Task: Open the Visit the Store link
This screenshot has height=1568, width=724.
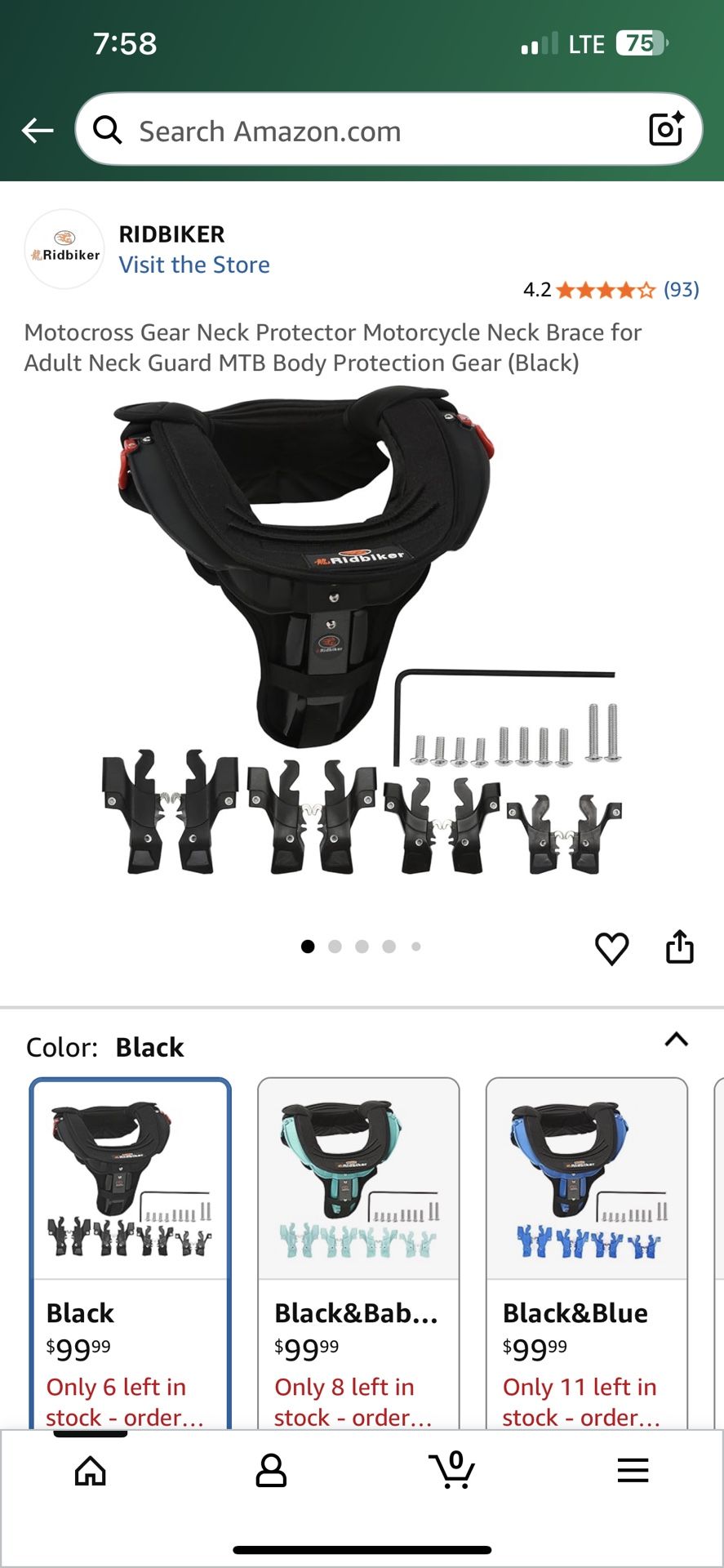Action: (195, 265)
